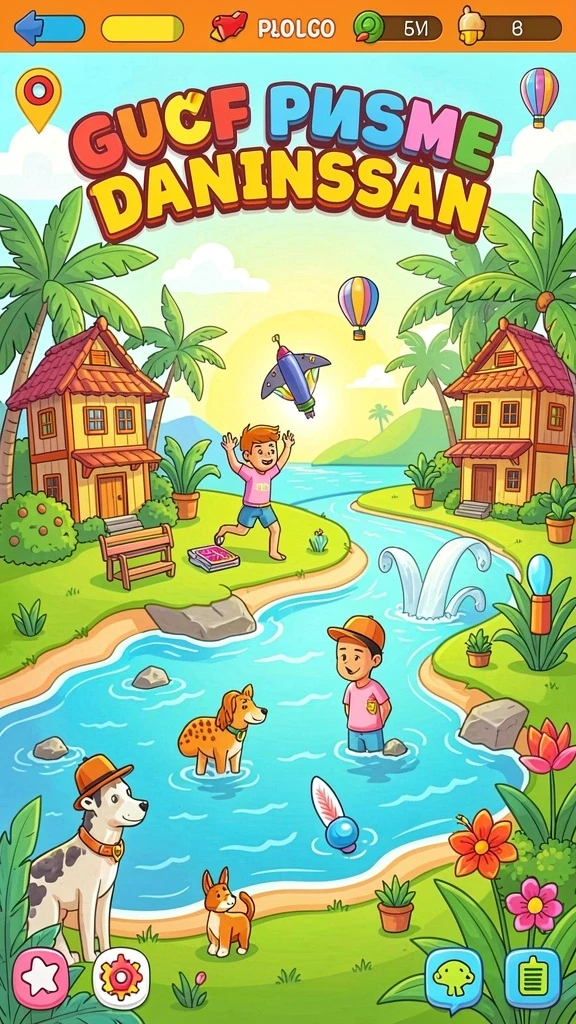Open the settings gear button

pos(121,977)
